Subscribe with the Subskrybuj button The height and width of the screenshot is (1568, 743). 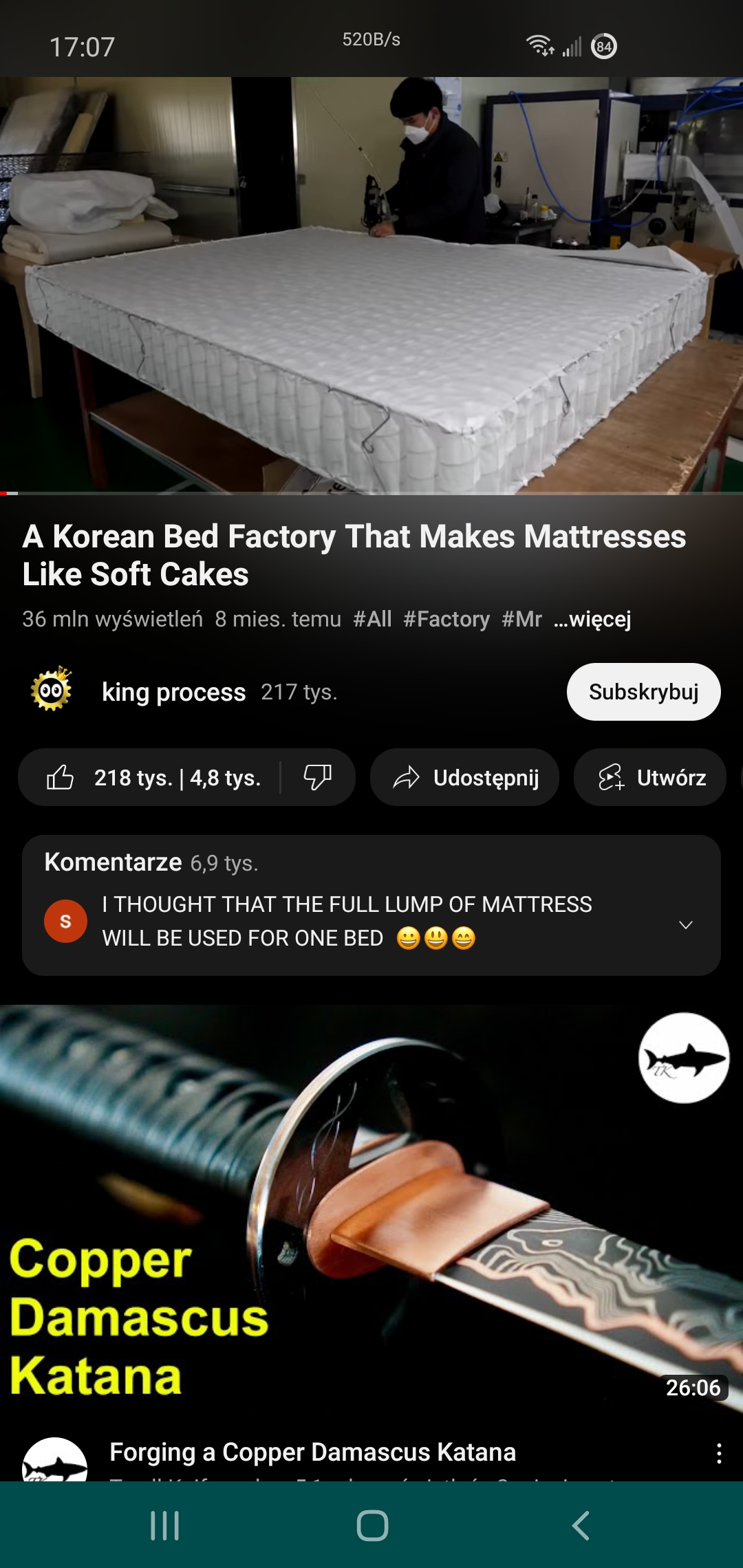pos(644,692)
